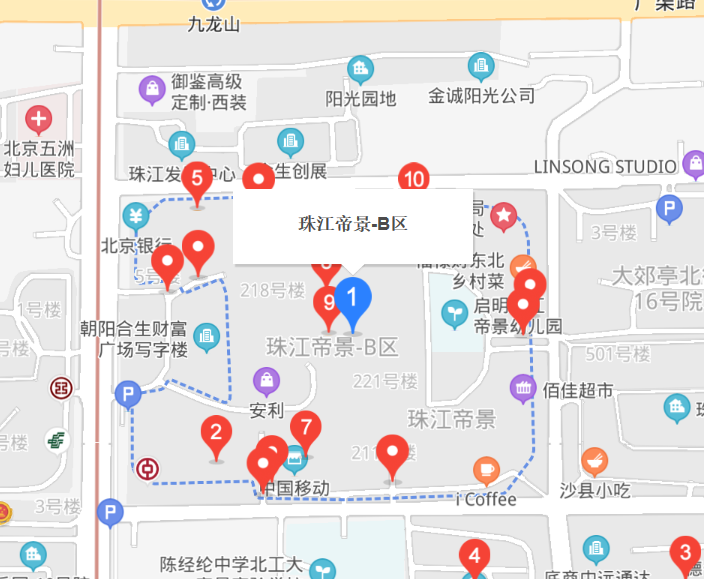Open the 珠江帝景-B区 info popup
The image size is (704, 579).
tap(353, 225)
